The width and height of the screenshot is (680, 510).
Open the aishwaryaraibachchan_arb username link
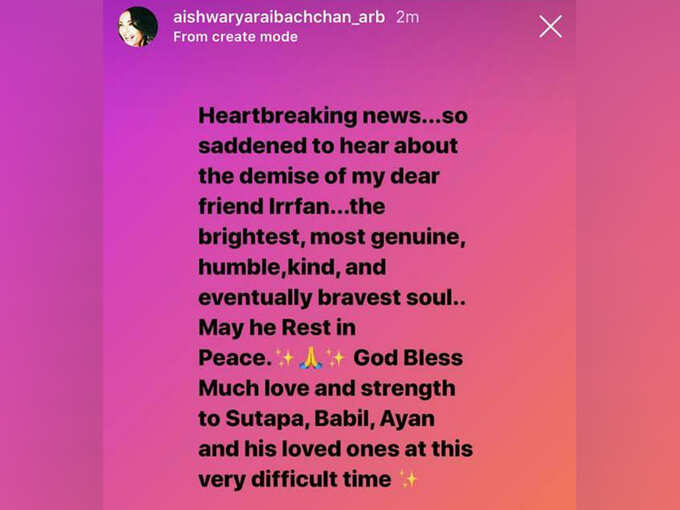(x=278, y=17)
